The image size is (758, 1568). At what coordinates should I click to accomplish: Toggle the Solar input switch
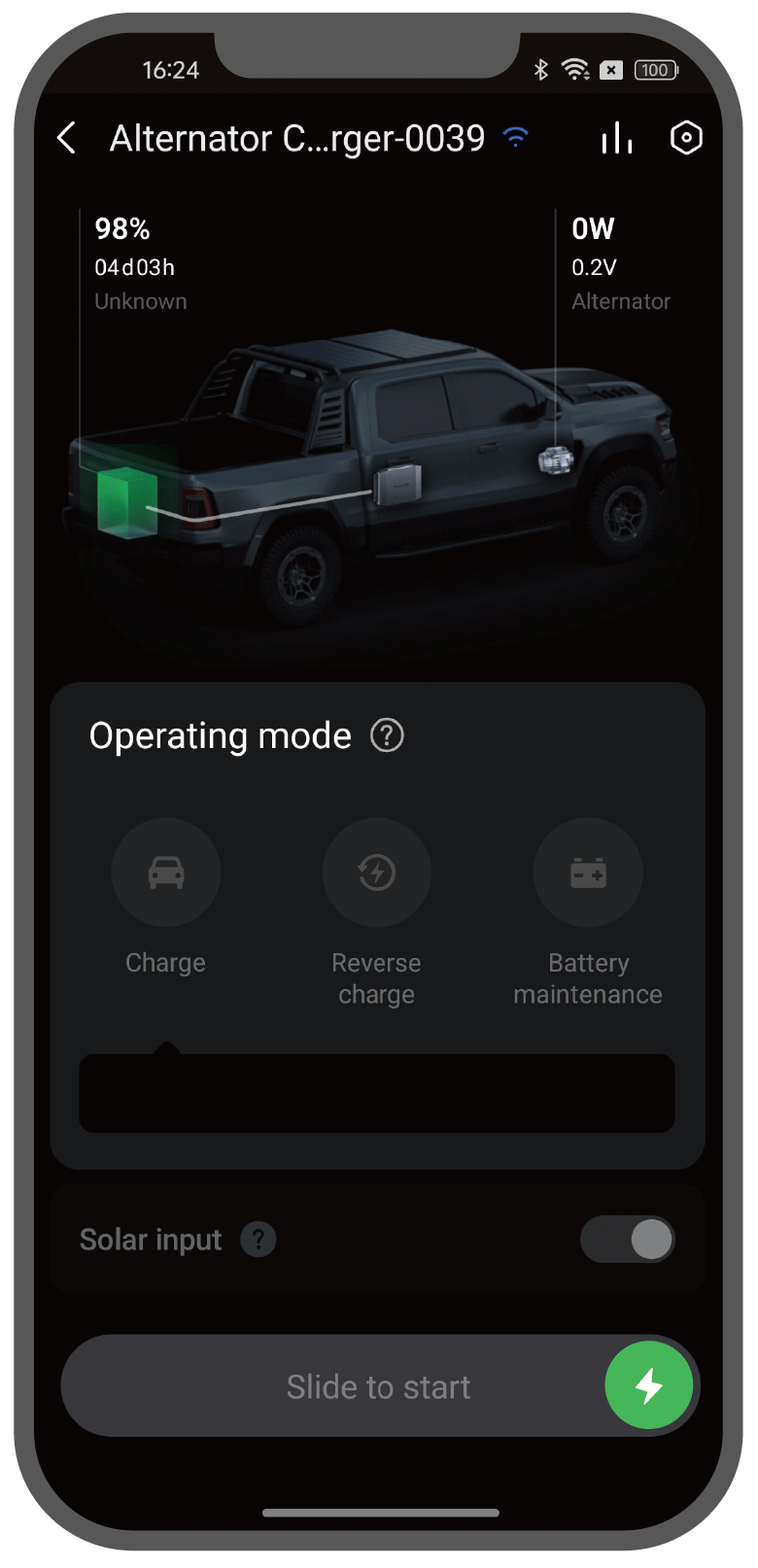[628, 1240]
